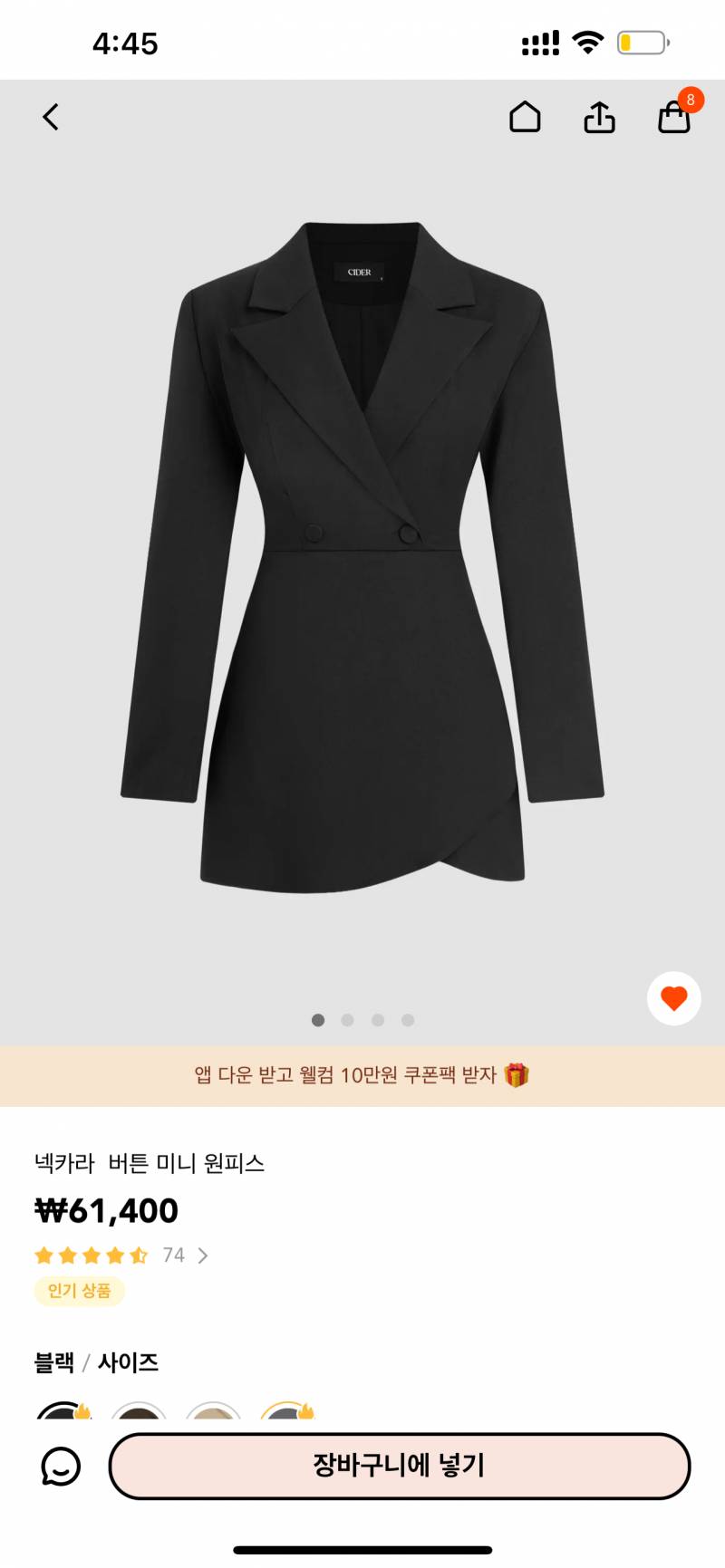This screenshot has width=725, height=1568.
Task: Open coupon banner 앱 다운 받고 text link
Action: [x=272, y=1077]
